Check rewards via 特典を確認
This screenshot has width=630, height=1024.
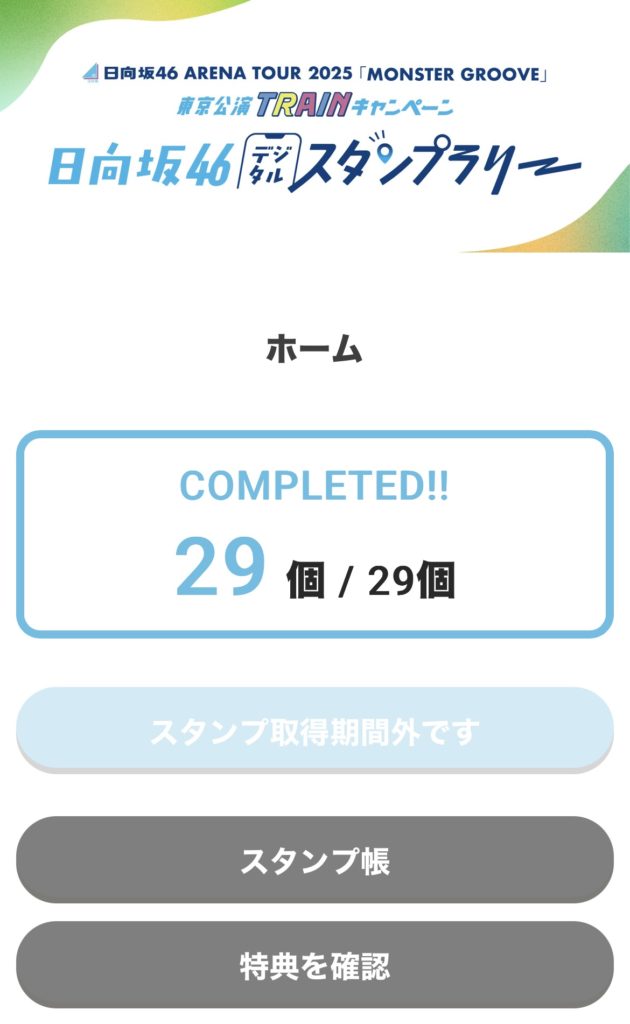[314, 965]
